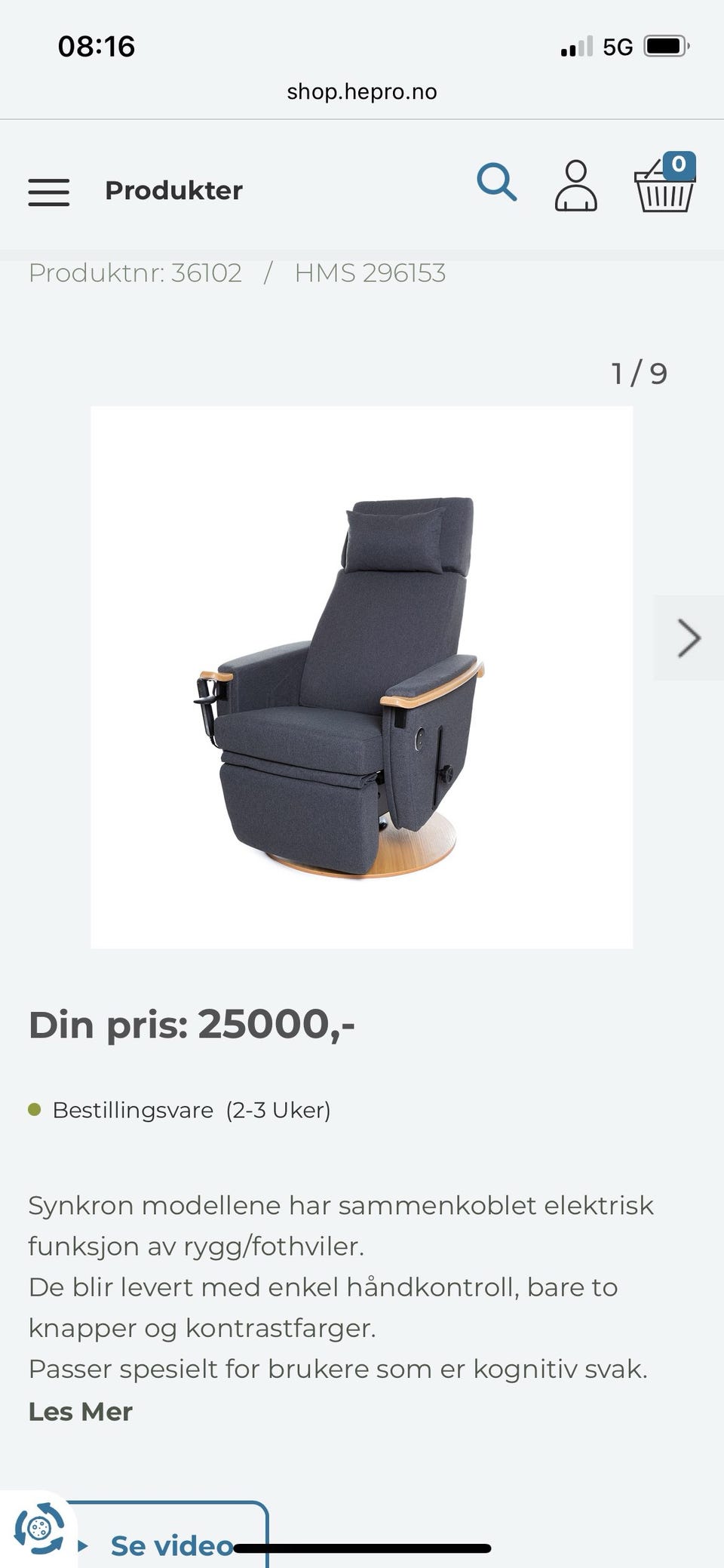Screen dimensions: 724x1568
Task: Expand product details via 'Les Mer'
Action: coord(80,1410)
